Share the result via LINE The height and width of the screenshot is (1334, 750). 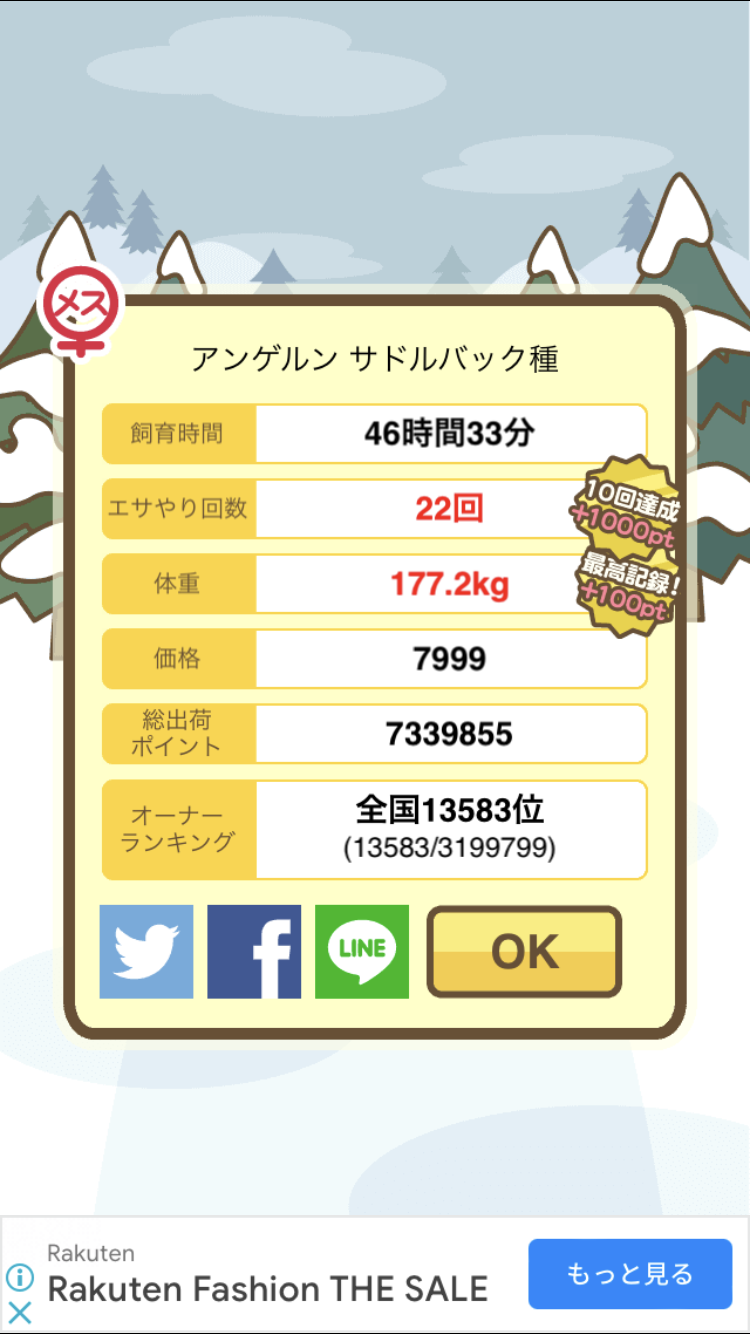[x=362, y=951]
